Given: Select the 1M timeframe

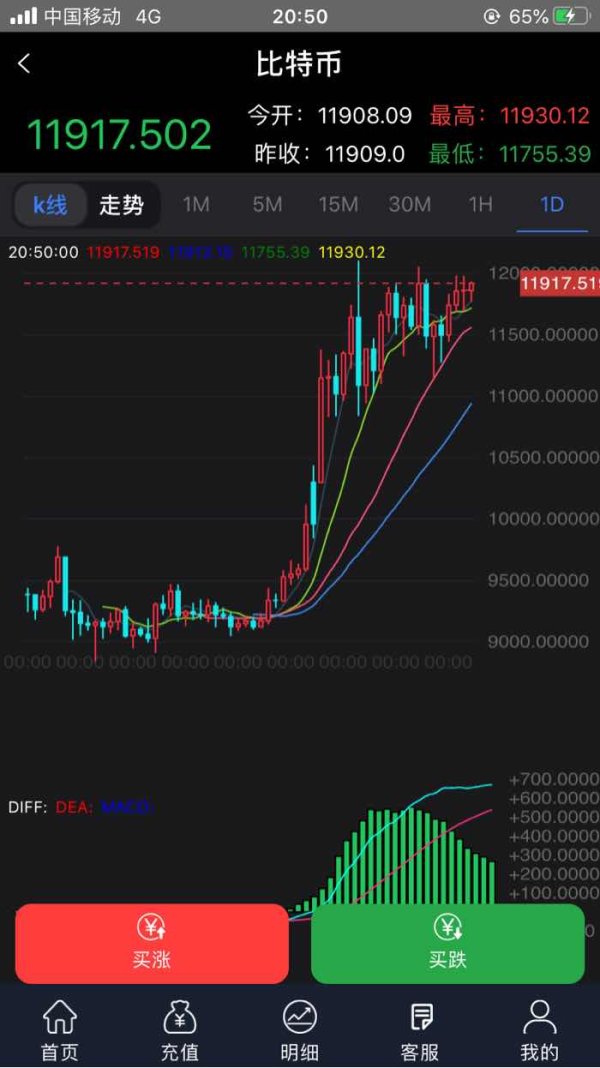Looking at the screenshot, I should point(196,205).
